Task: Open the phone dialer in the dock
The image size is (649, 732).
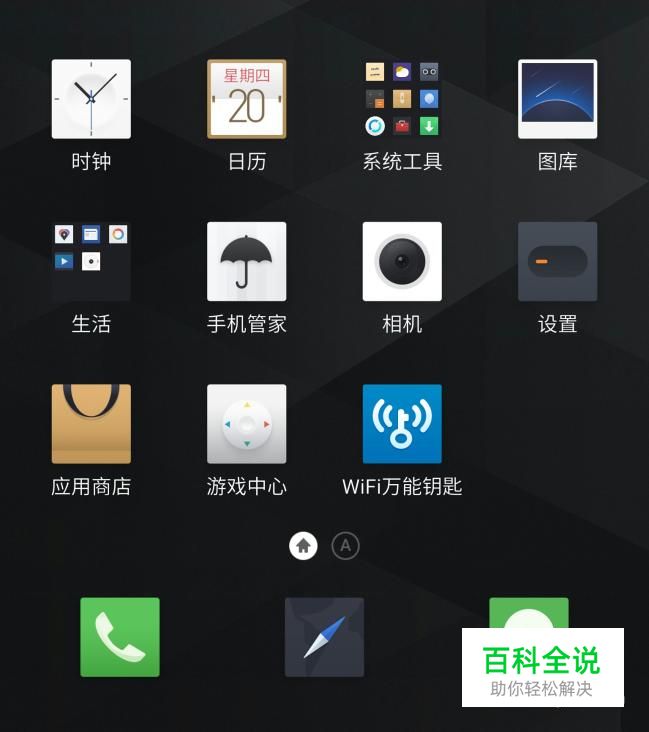Action: 120,637
